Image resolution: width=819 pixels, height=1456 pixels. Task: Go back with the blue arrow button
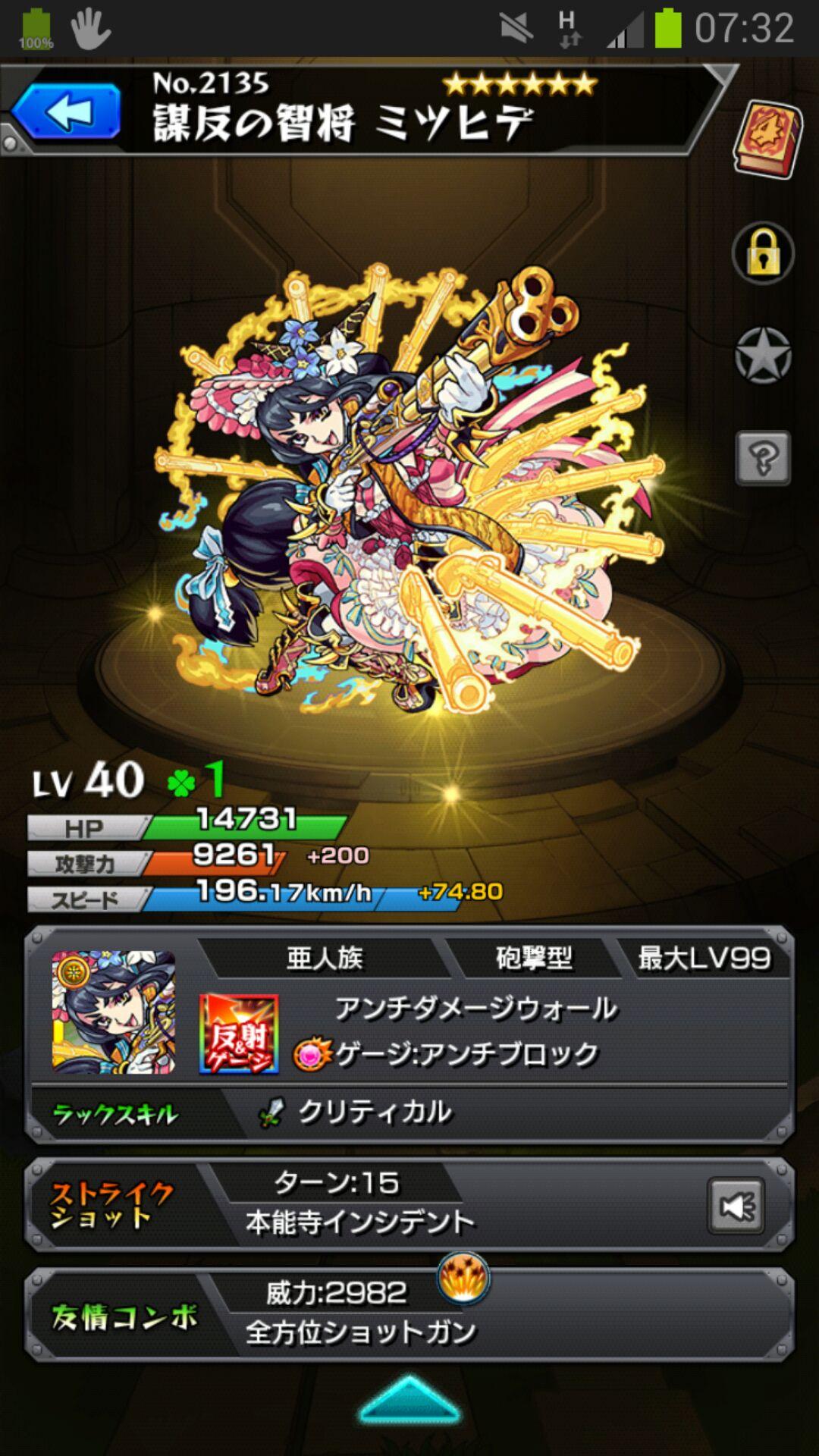[67, 112]
